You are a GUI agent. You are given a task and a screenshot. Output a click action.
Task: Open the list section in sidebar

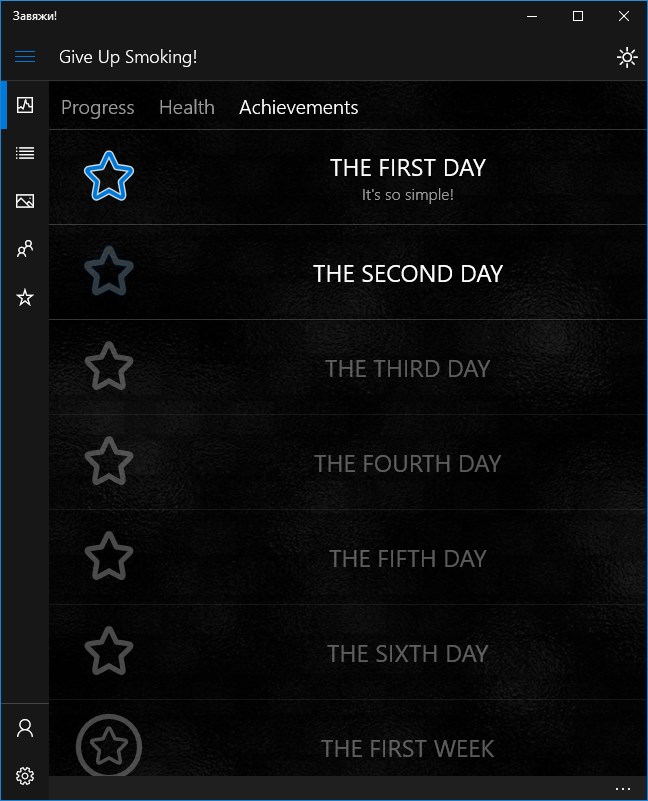pos(25,153)
